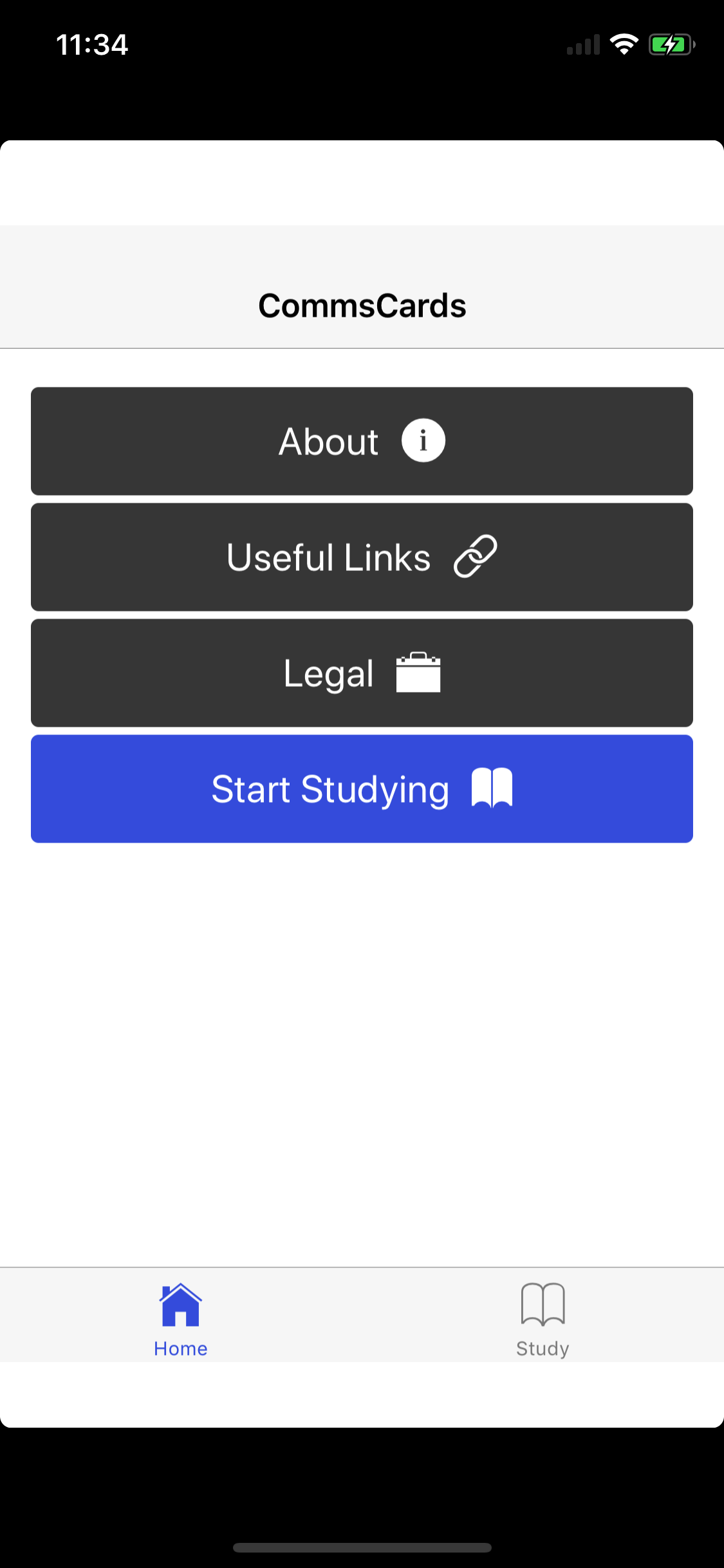The height and width of the screenshot is (1568, 724).
Task: Click the open book icon on Start Studying
Action: [492, 788]
